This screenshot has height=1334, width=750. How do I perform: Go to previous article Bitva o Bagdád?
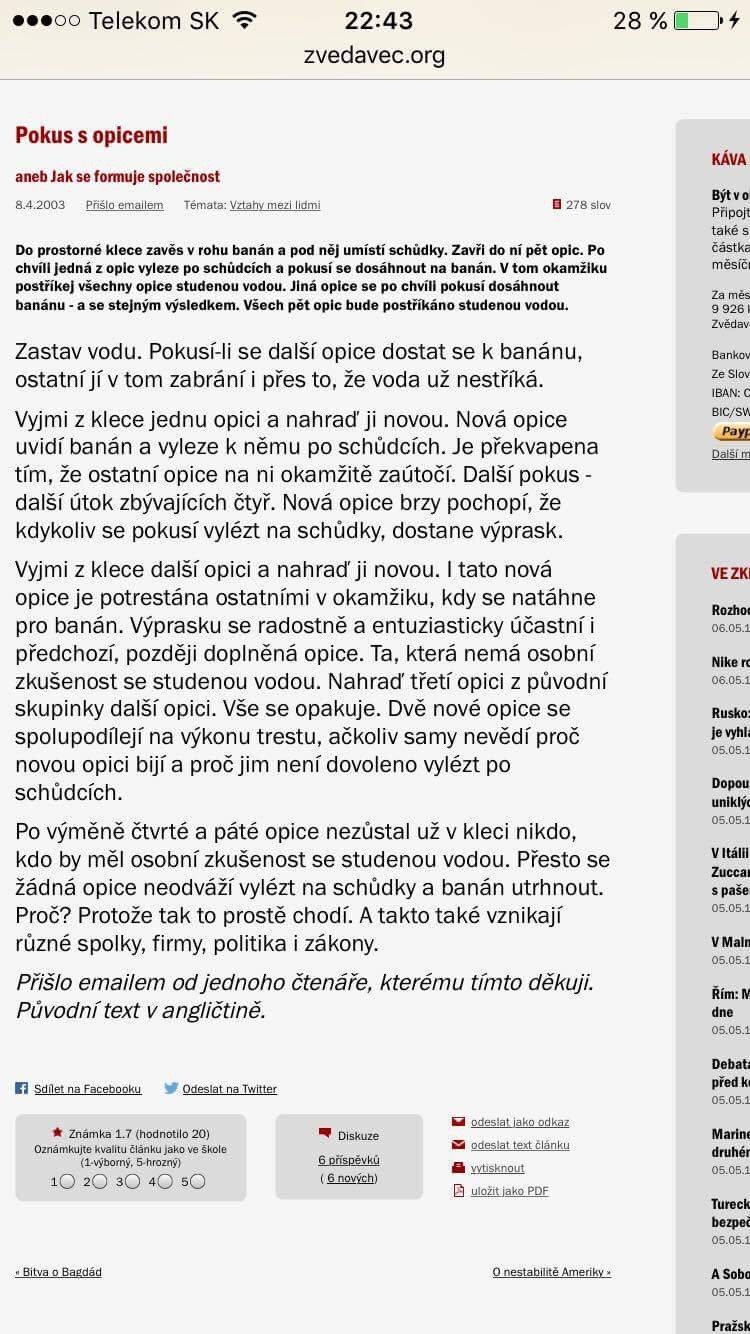pos(58,1272)
